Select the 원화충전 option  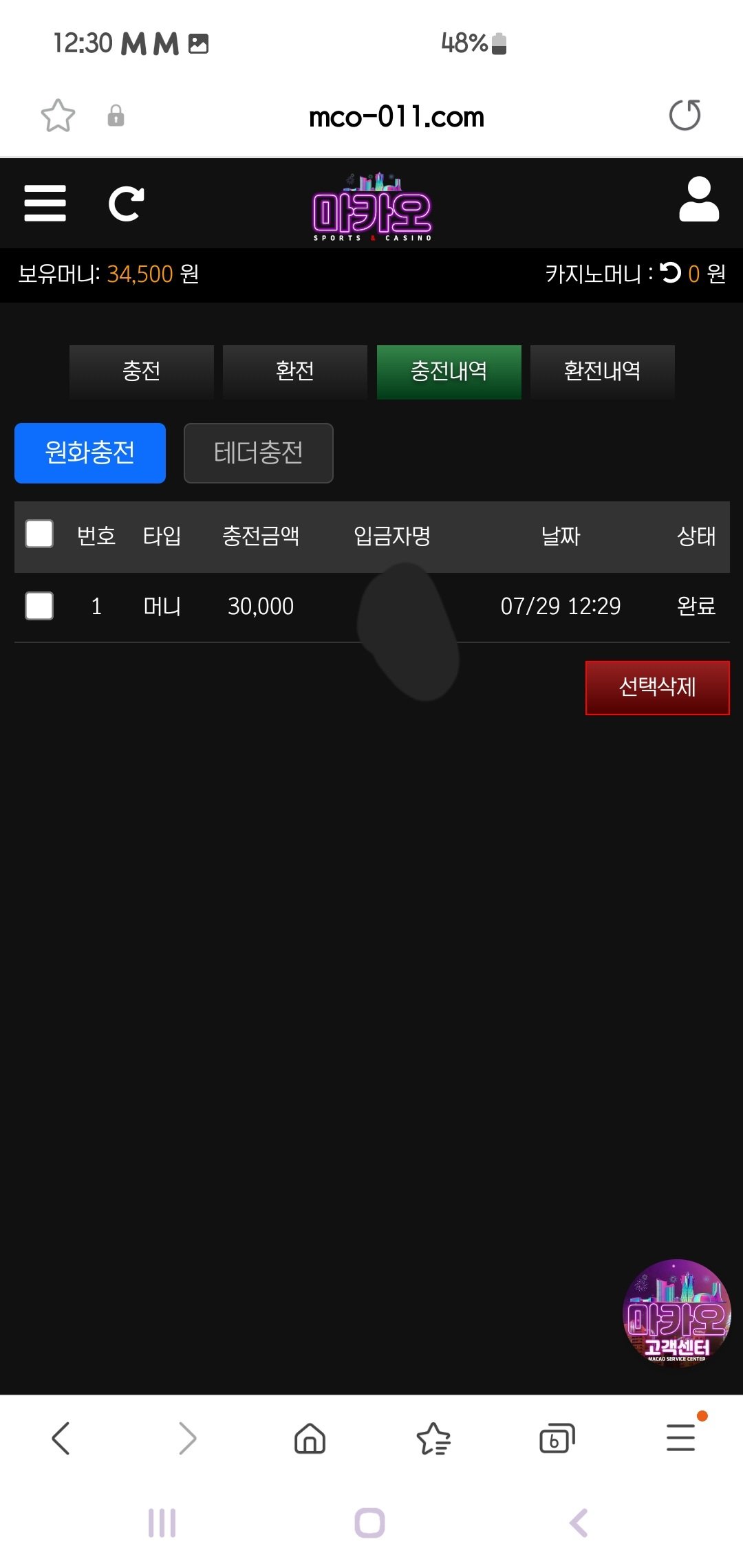(x=90, y=453)
